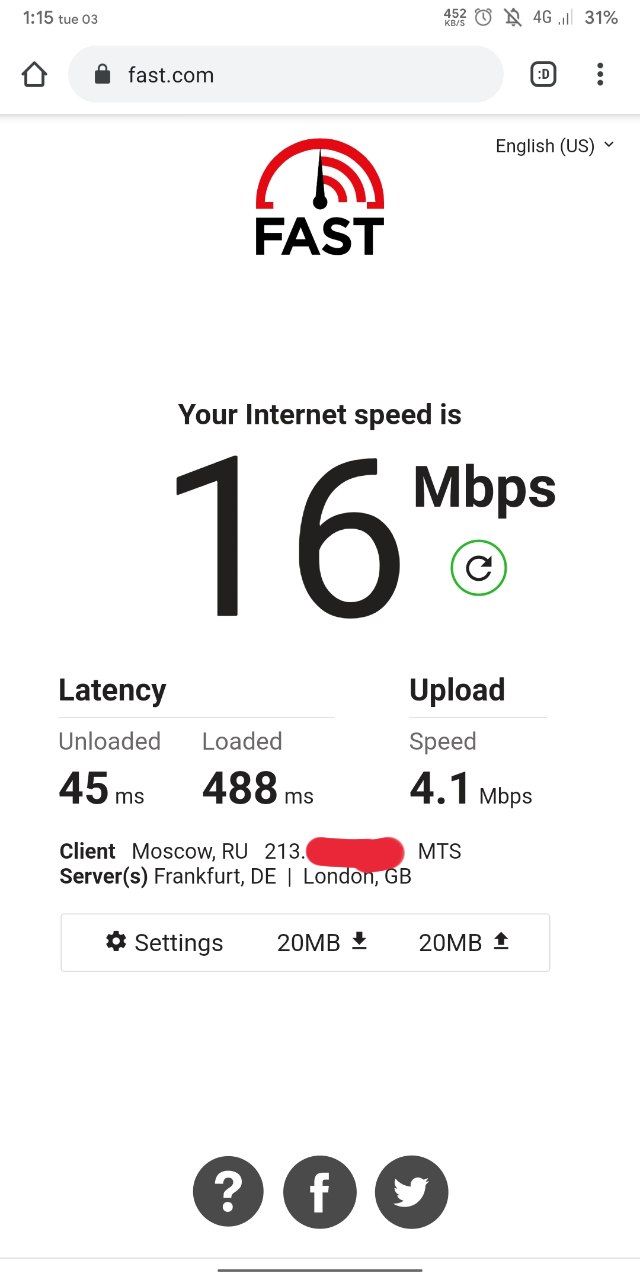Open the browser overflow menu
The image size is (640, 1280).
point(600,75)
